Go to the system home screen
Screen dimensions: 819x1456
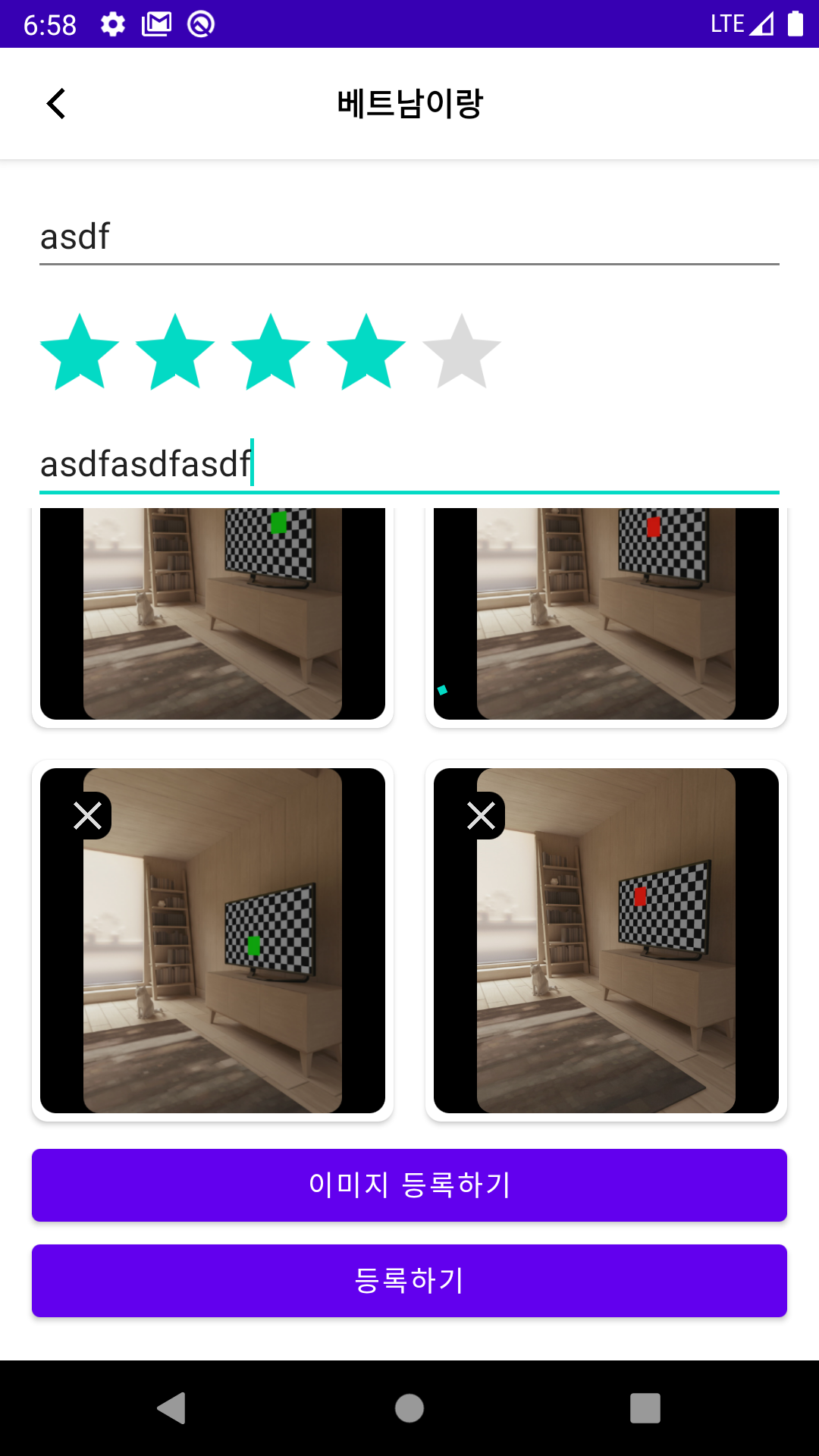pos(409,1408)
